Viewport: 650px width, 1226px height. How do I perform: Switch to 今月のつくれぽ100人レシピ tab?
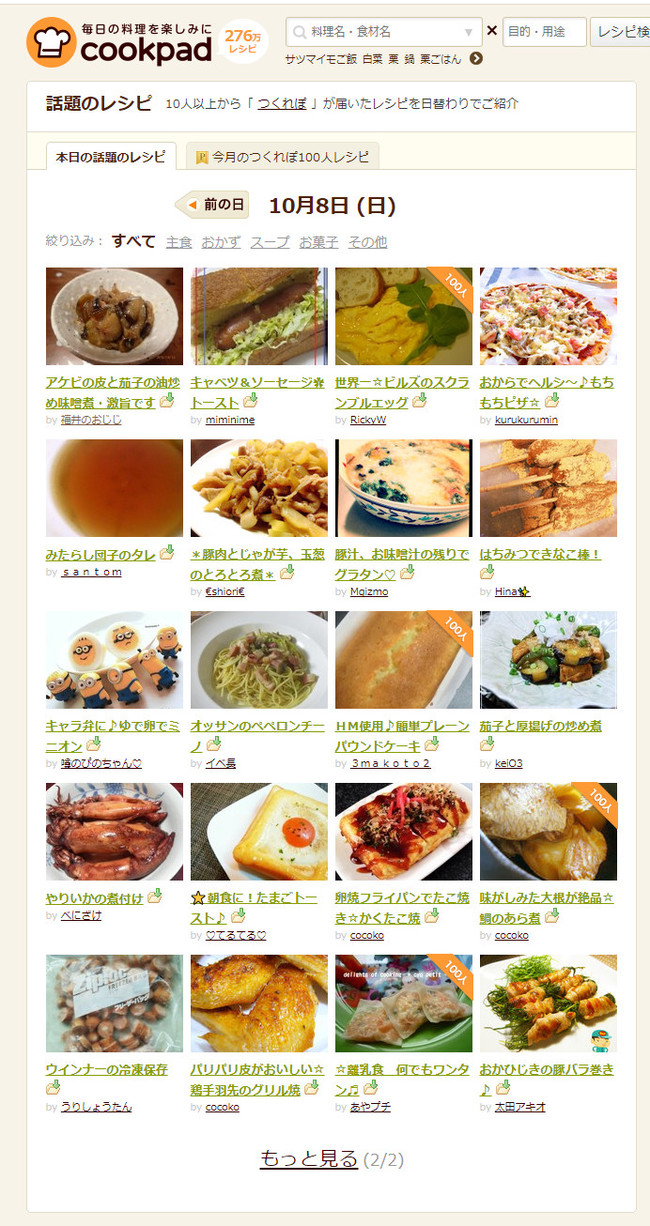click(283, 157)
